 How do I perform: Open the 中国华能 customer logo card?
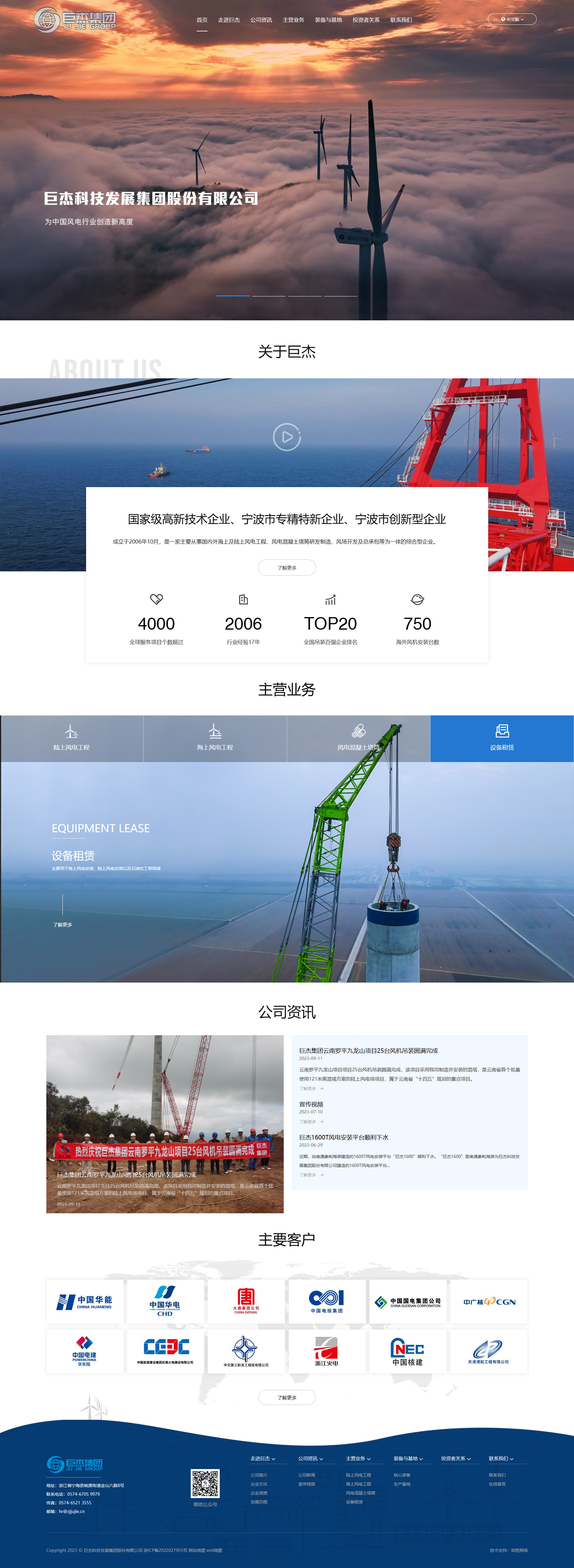pos(85,1301)
